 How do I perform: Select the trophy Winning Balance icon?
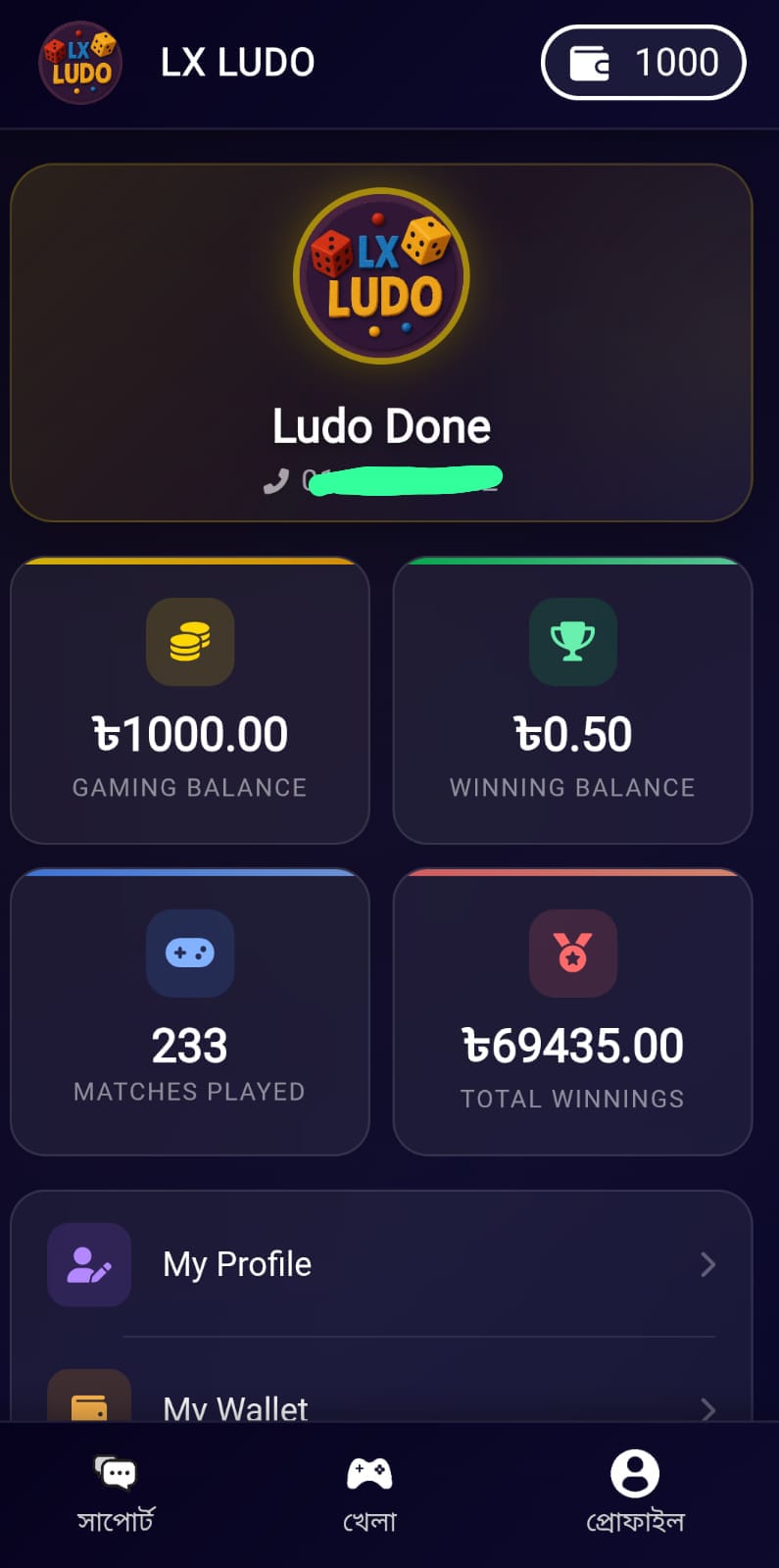pyautogui.click(x=572, y=643)
